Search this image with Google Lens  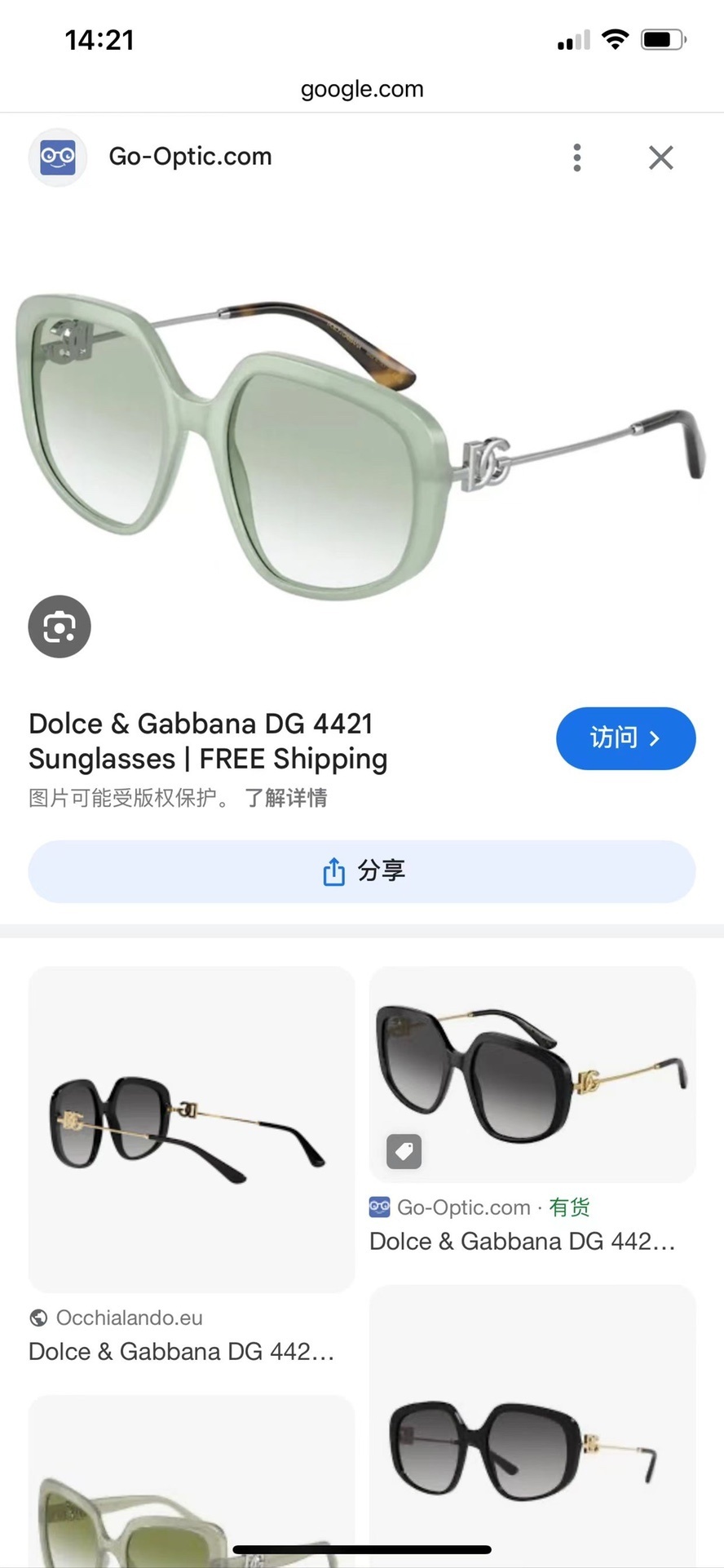(x=60, y=627)
